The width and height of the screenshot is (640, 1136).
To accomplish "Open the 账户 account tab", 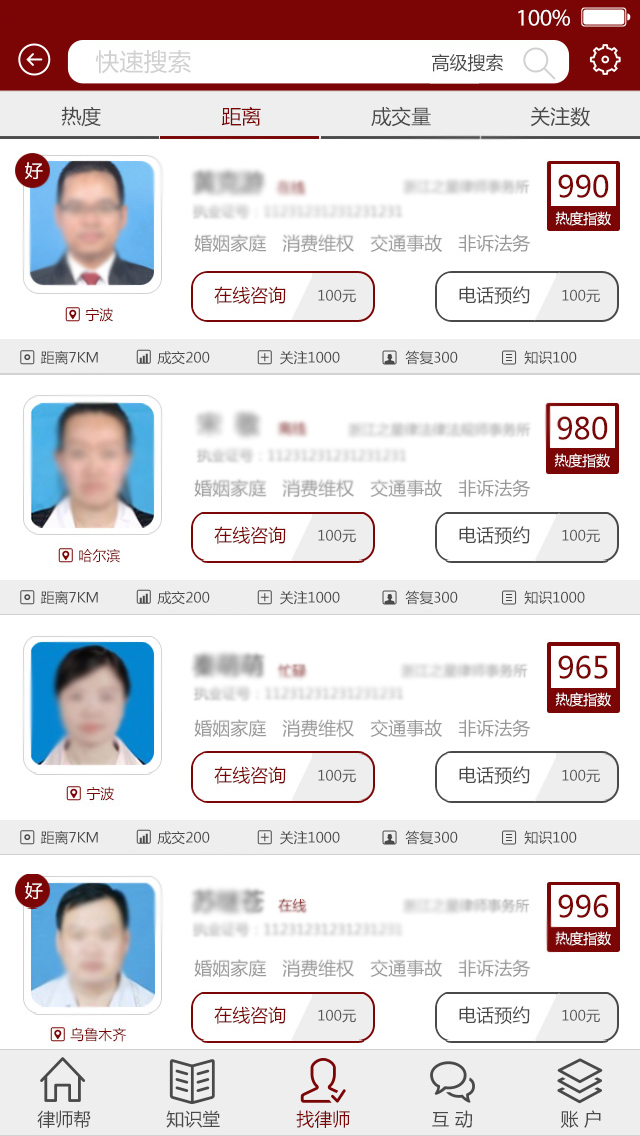I will (580, 1094).
